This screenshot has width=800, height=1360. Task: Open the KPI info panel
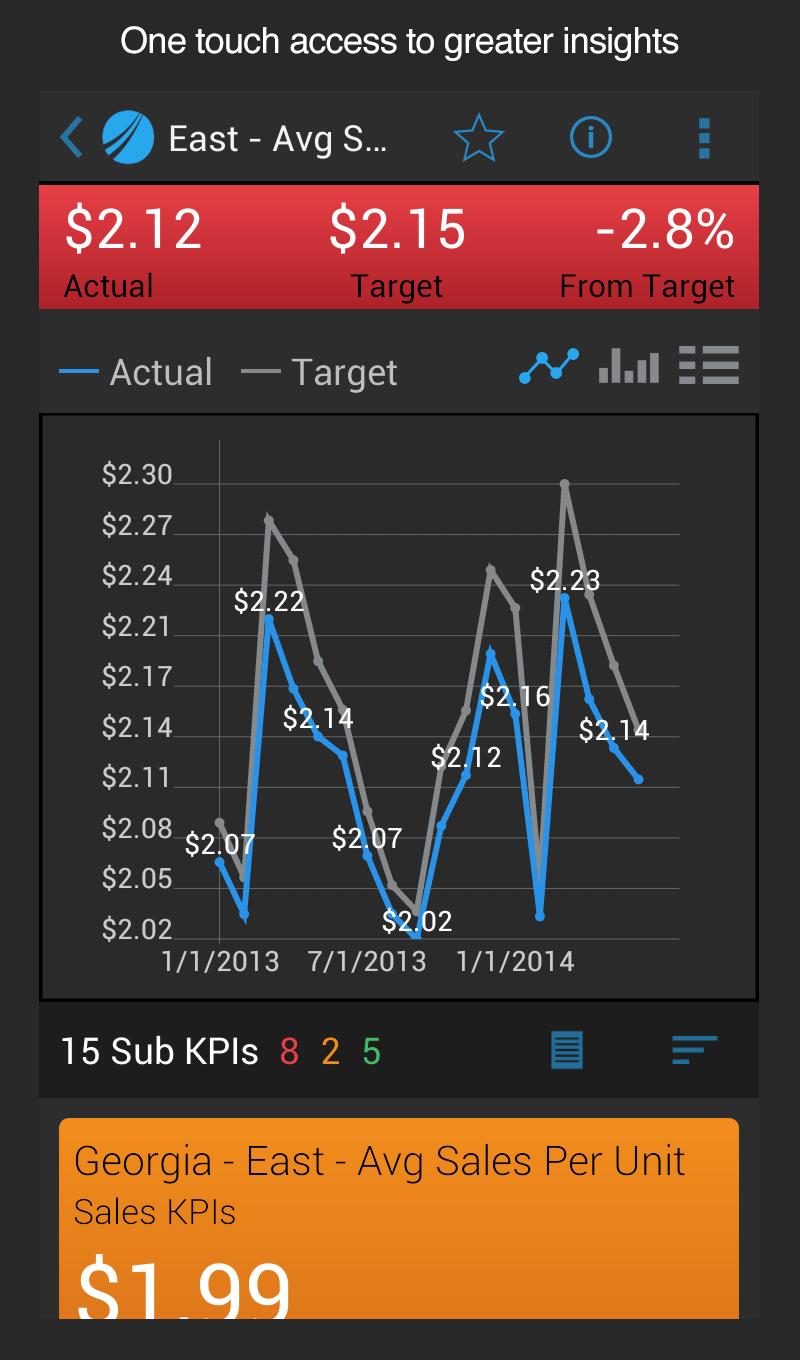[590, 137]
